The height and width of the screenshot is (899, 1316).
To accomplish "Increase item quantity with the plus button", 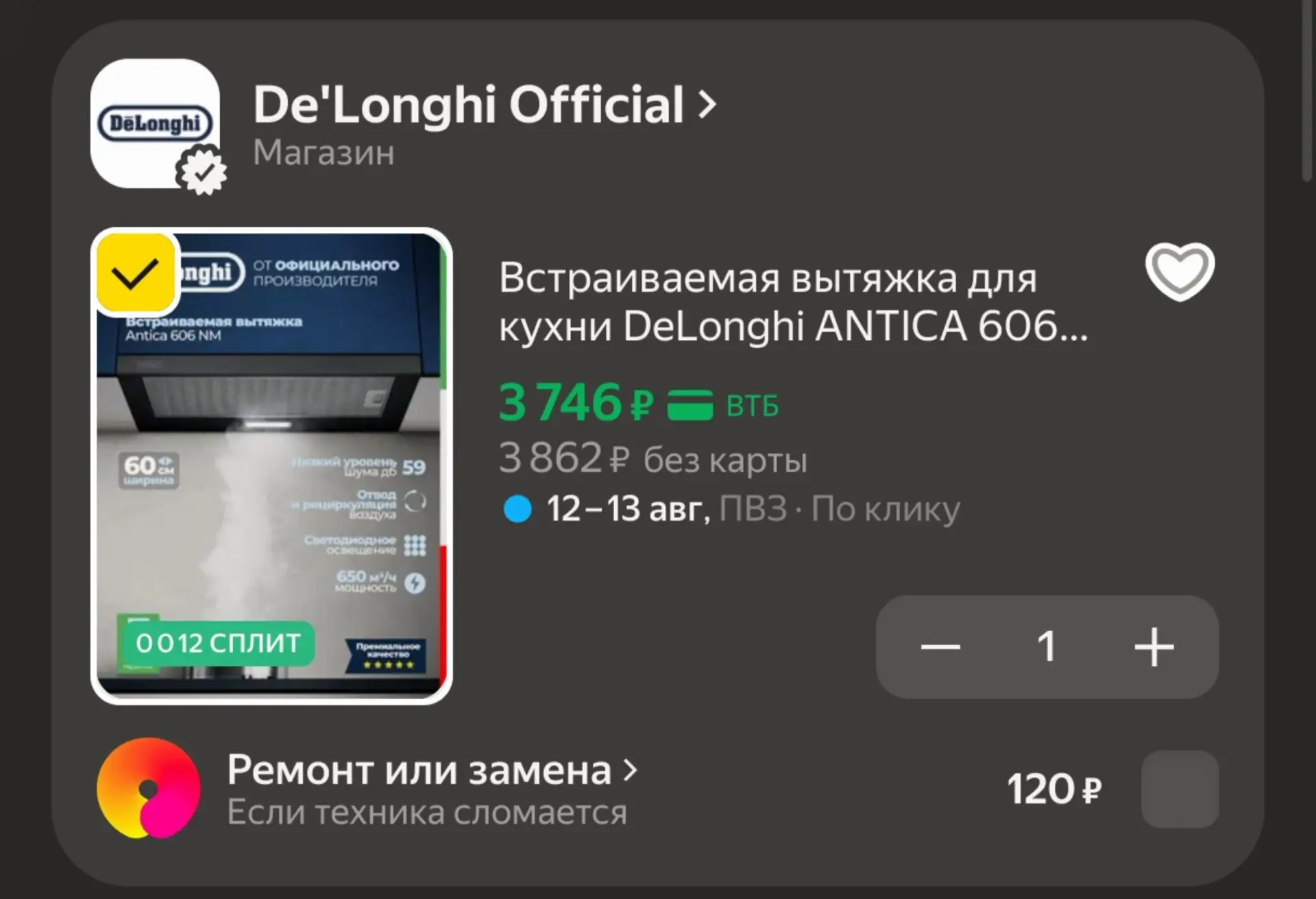I will click(x=1154, y=647).
